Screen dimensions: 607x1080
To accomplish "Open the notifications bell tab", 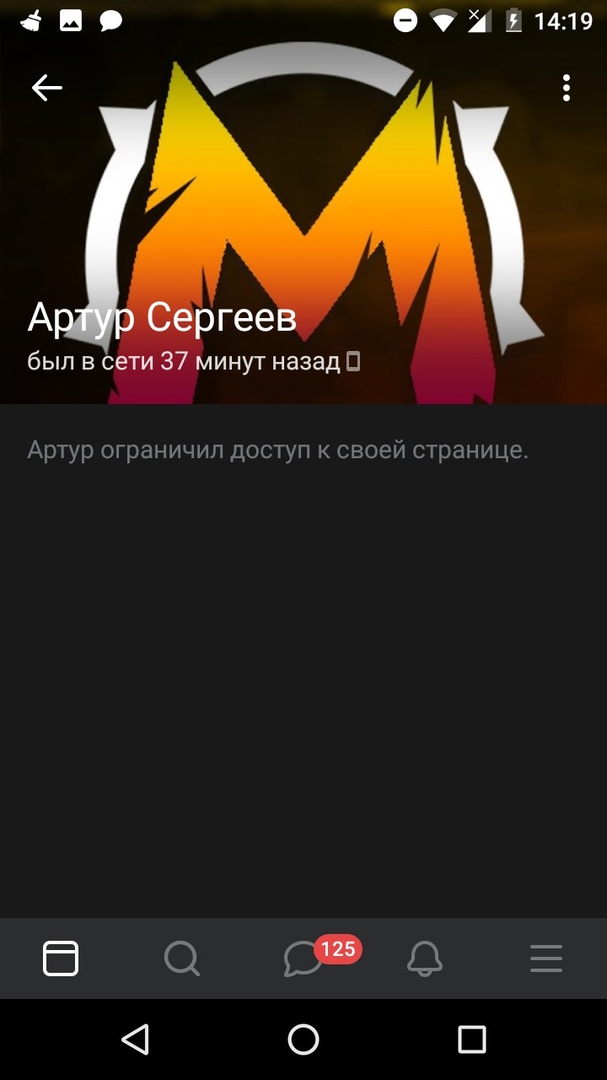I will (x=425, y=958).
